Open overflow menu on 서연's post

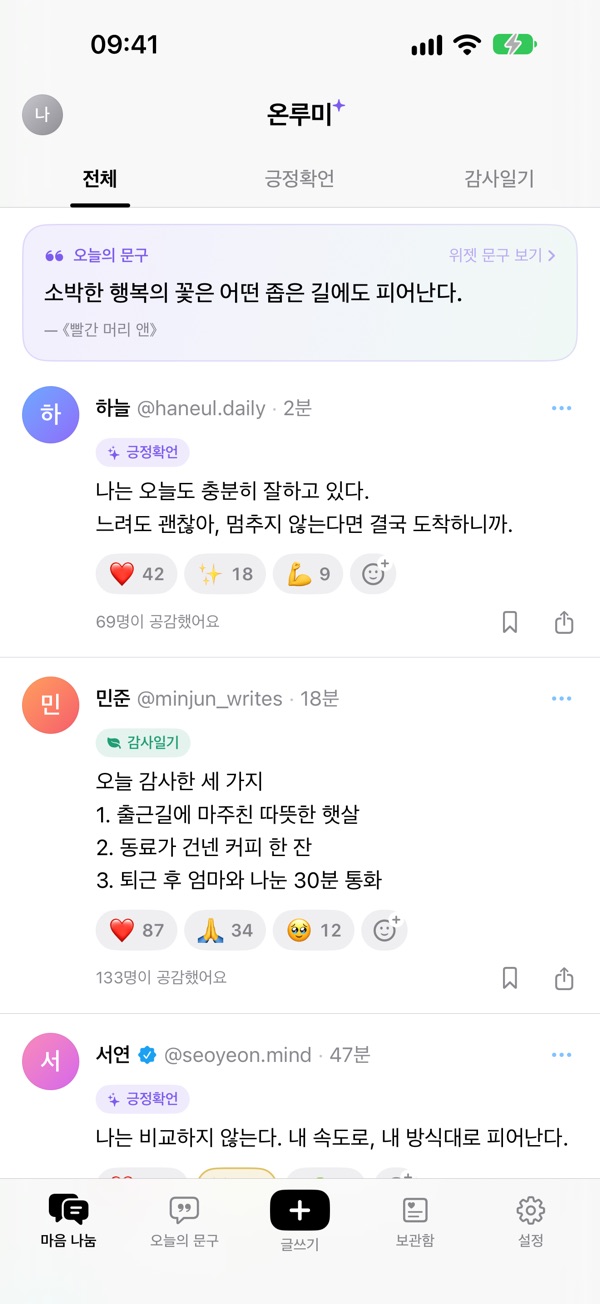pyautogui.click(x=561, y=1055)
